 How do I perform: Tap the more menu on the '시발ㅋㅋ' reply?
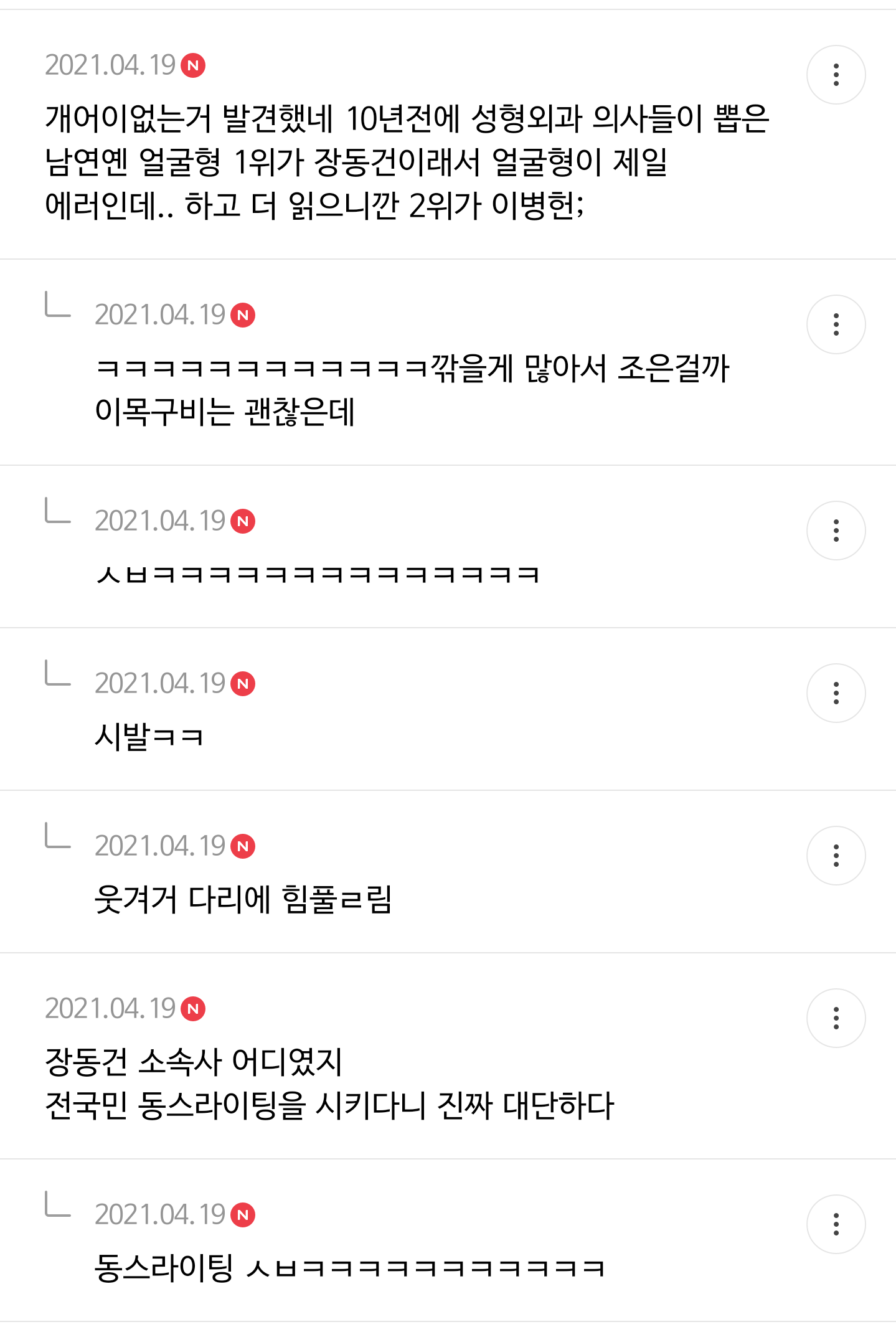(x=836, y=693)
